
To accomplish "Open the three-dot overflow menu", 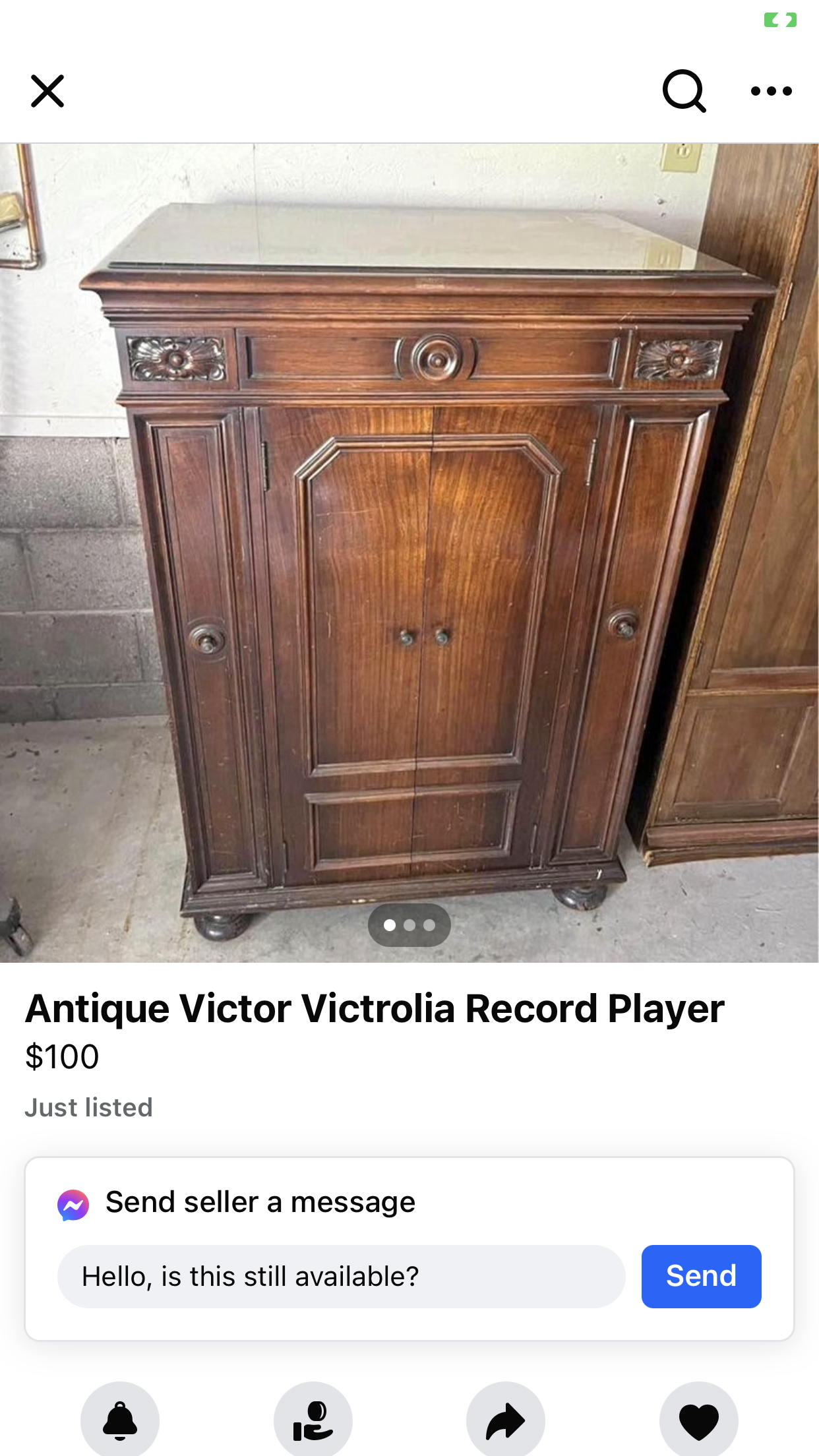I will pos(771,91).
